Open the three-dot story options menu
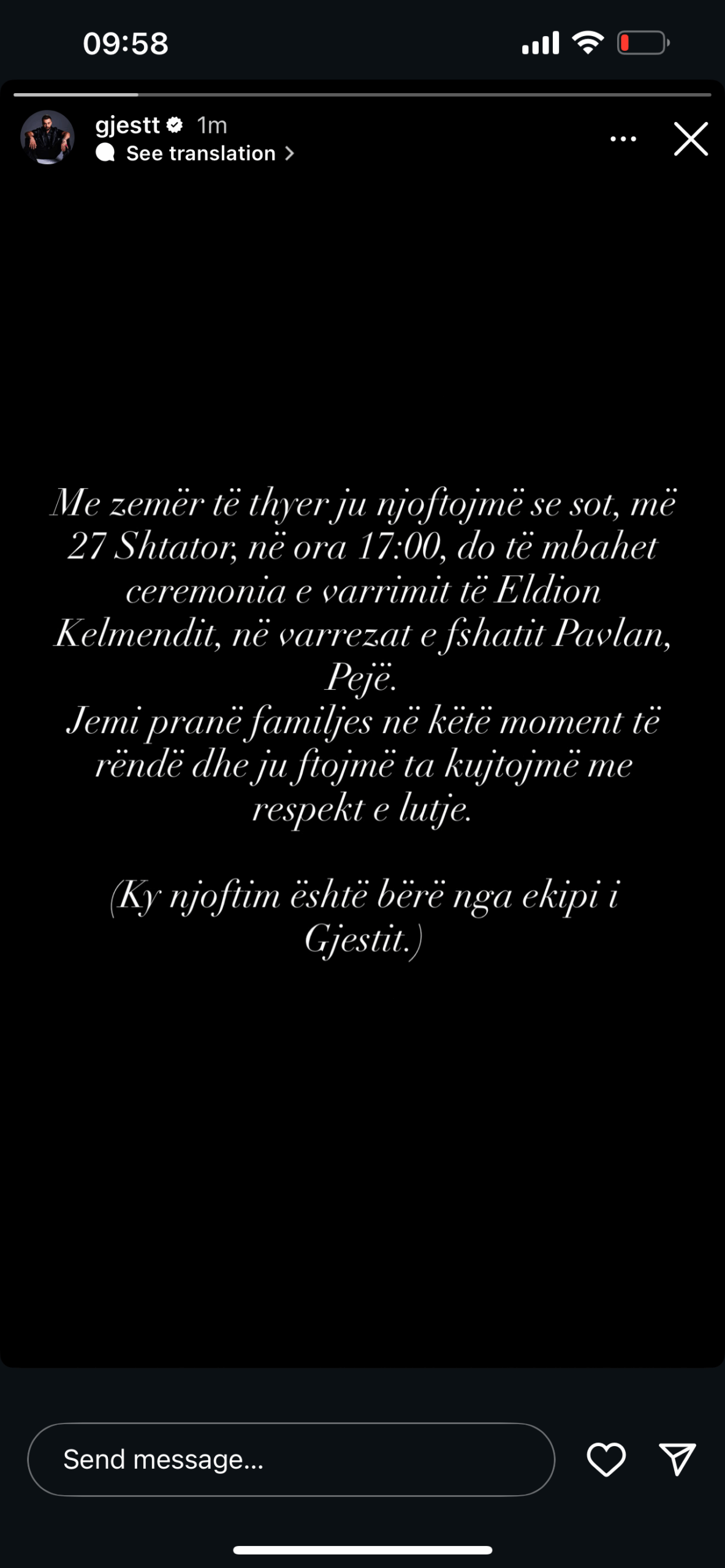Viewport: 725px width, 1568px height. (623, 139)
